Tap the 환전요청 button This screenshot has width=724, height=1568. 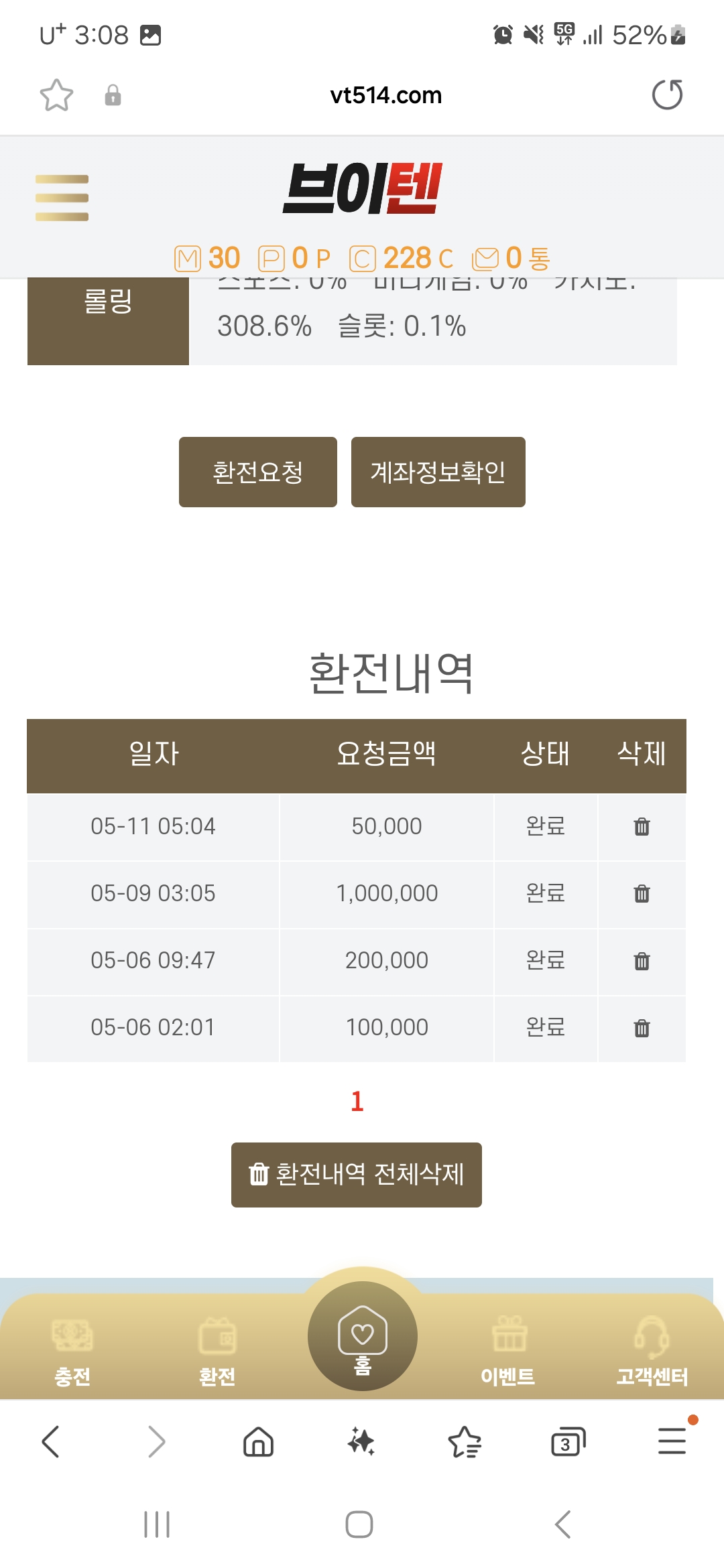[258, 472]
